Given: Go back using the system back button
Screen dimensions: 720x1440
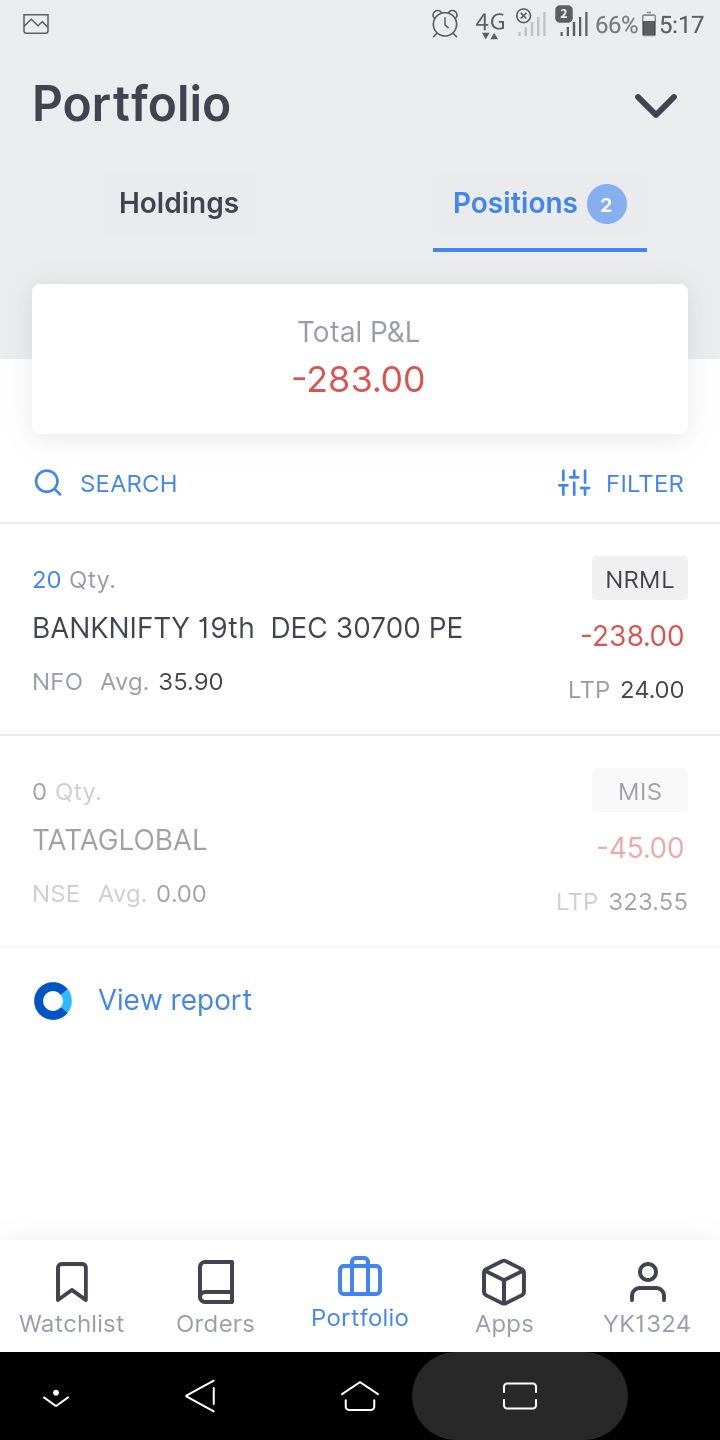Looking at the screenshot, I should [x=201, y=1396].
